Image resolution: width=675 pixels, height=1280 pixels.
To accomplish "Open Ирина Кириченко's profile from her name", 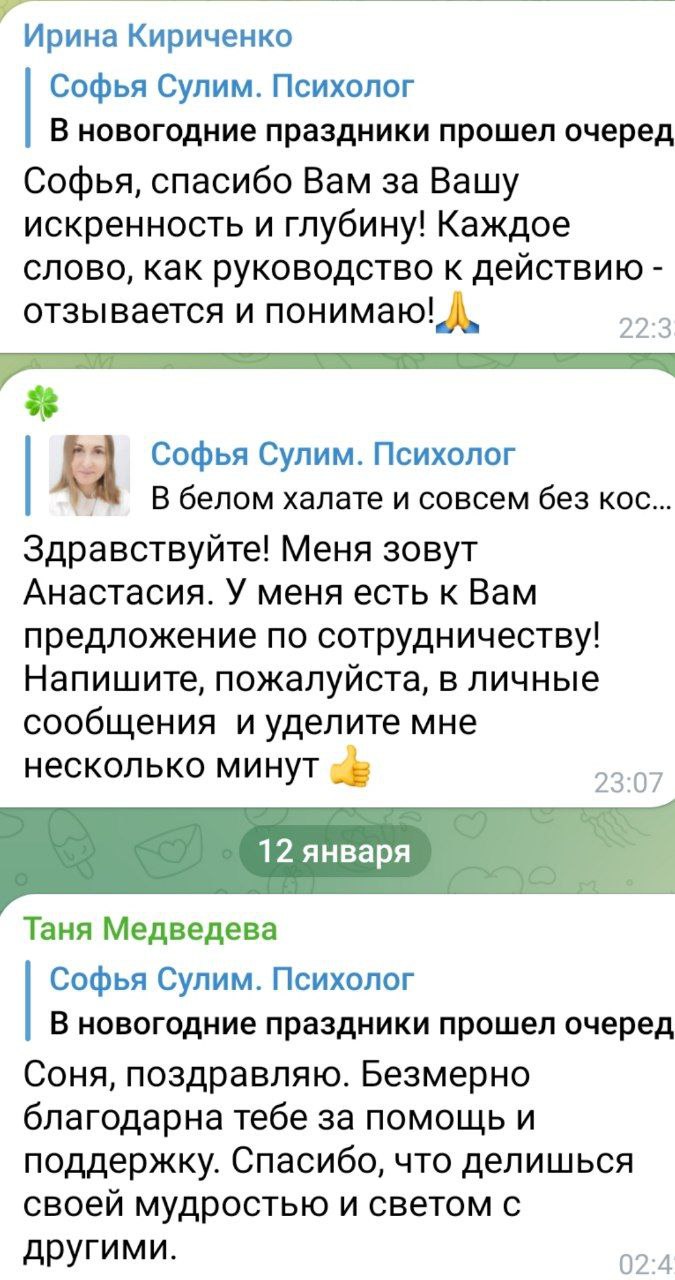I will coord(157,37).
